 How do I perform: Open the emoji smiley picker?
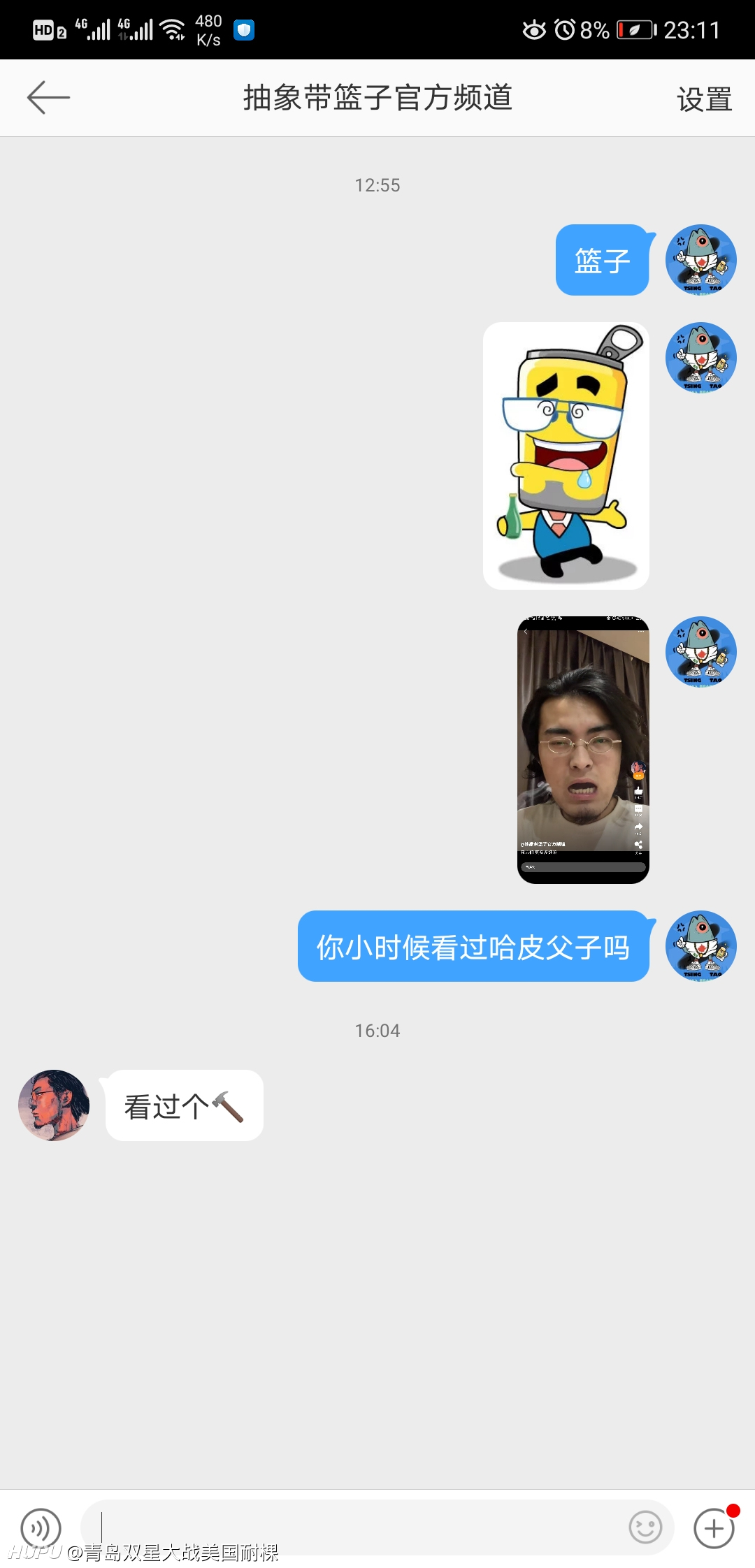645,1527
